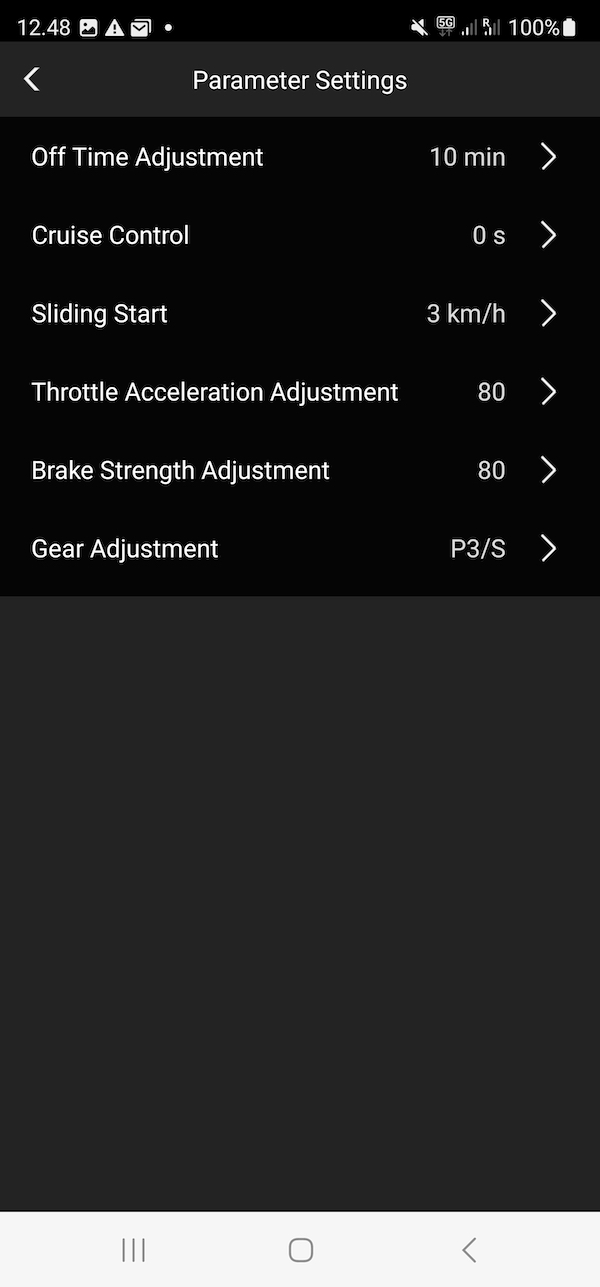This screenshot has height=1287, width=600.
Task: Open Brake Strength Adjustment setting
Action: pyautogui.click(x=300, y=470)
